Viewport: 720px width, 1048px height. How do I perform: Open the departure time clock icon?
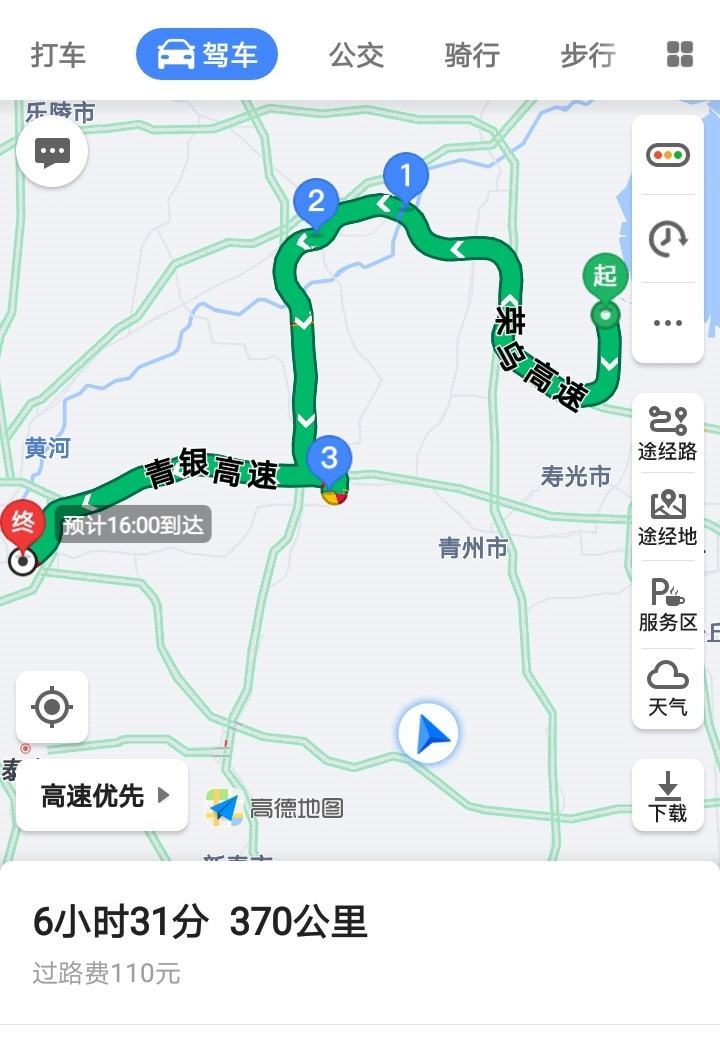tap(668, 238)
